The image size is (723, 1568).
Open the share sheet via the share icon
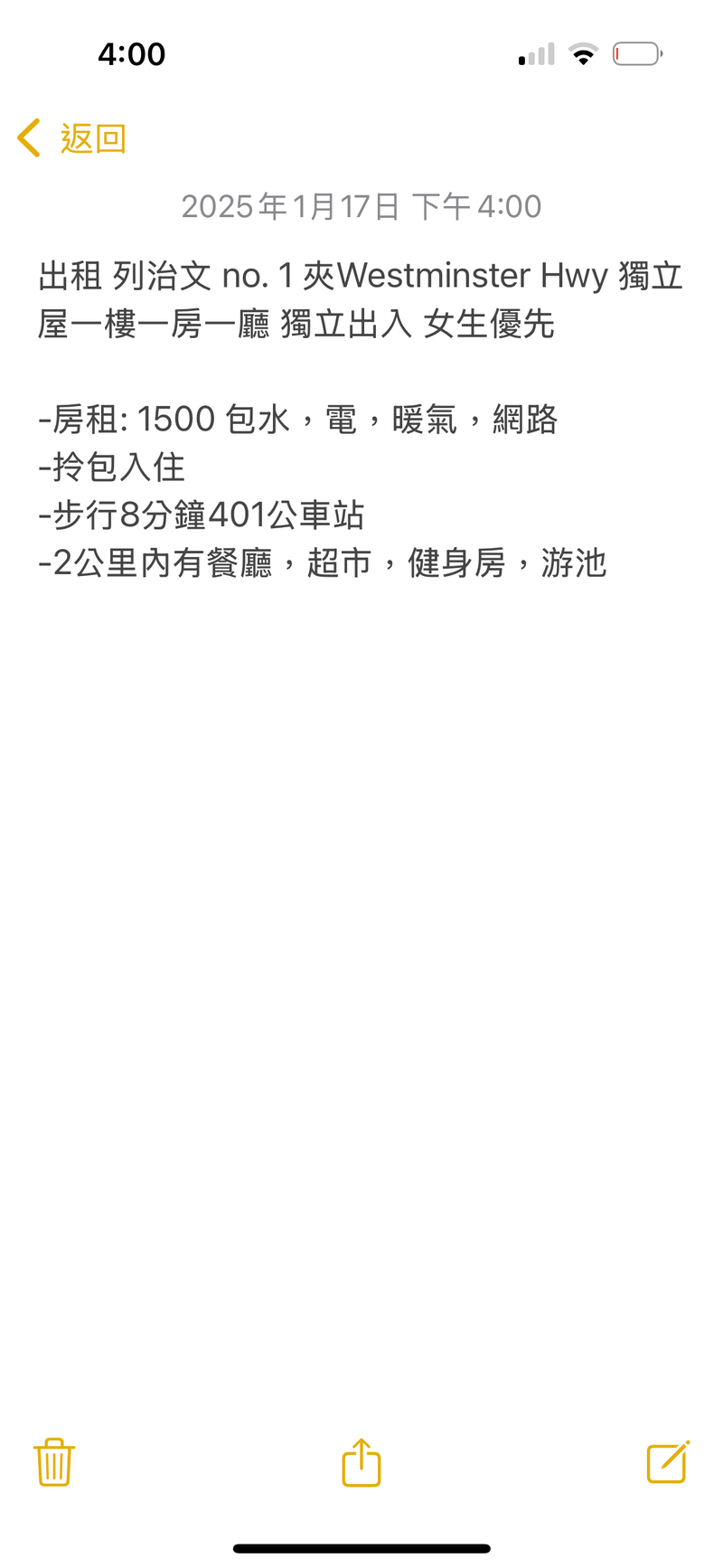coord(361,1463)
